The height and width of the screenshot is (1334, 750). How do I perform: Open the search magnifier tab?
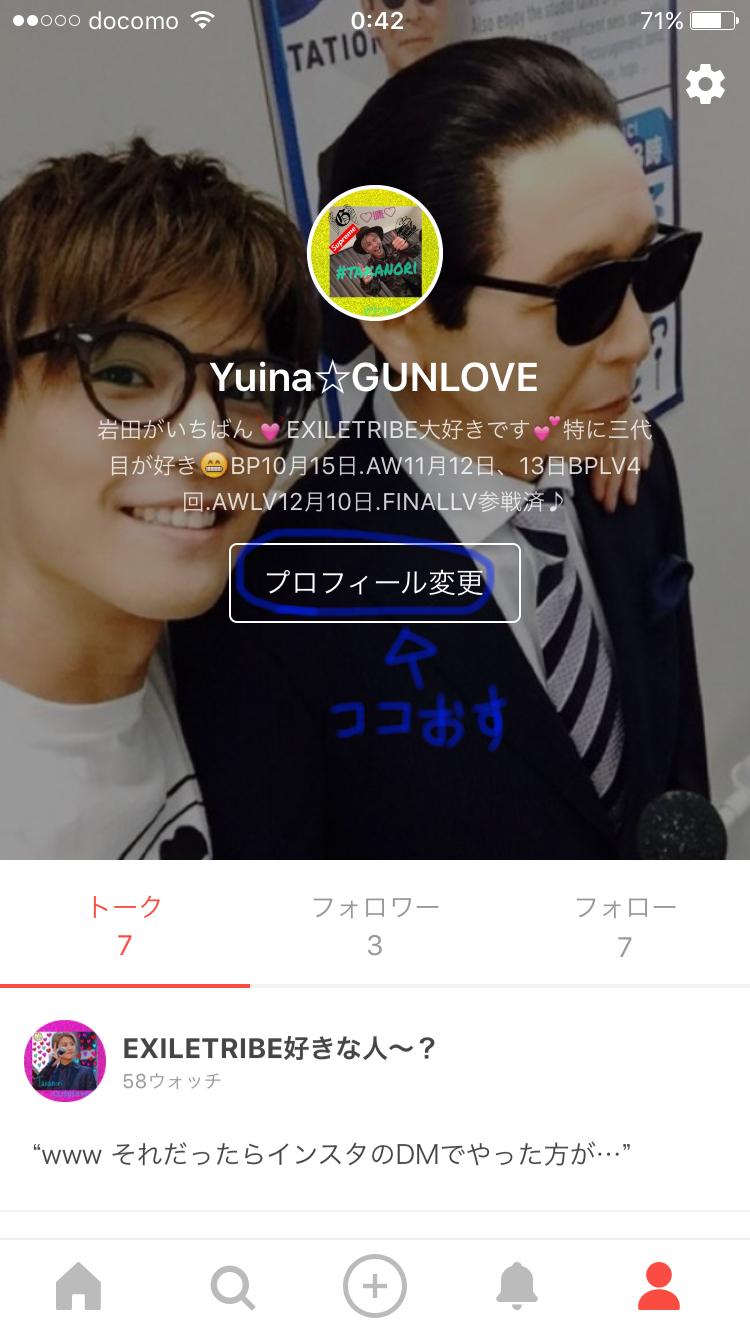coord(232,1287)
